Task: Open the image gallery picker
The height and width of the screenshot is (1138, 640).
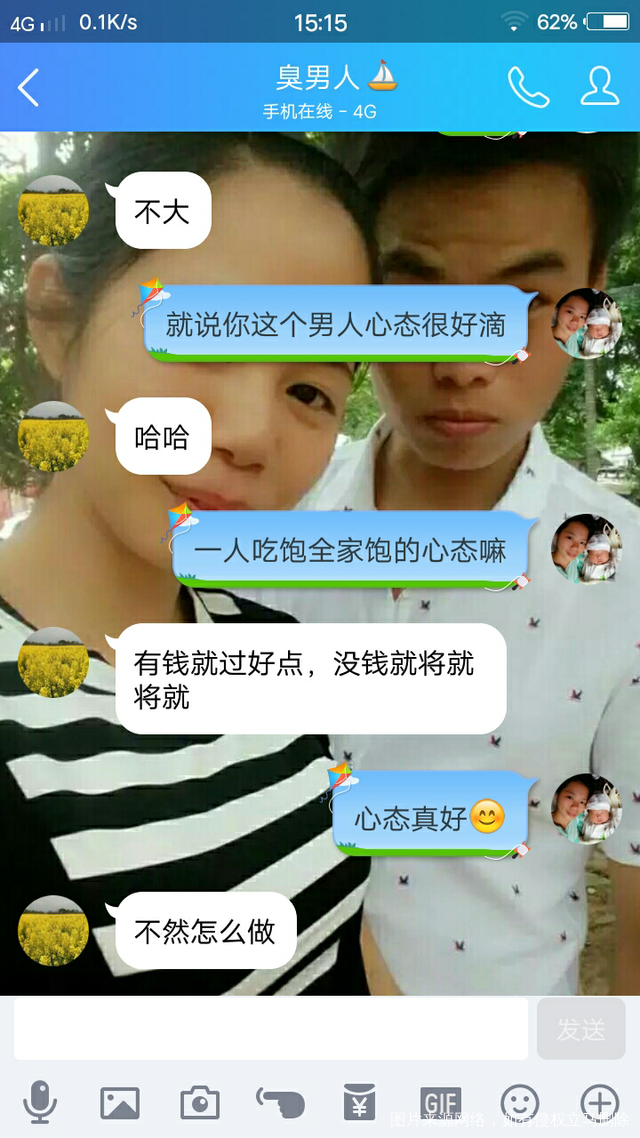Action: 120,1102
